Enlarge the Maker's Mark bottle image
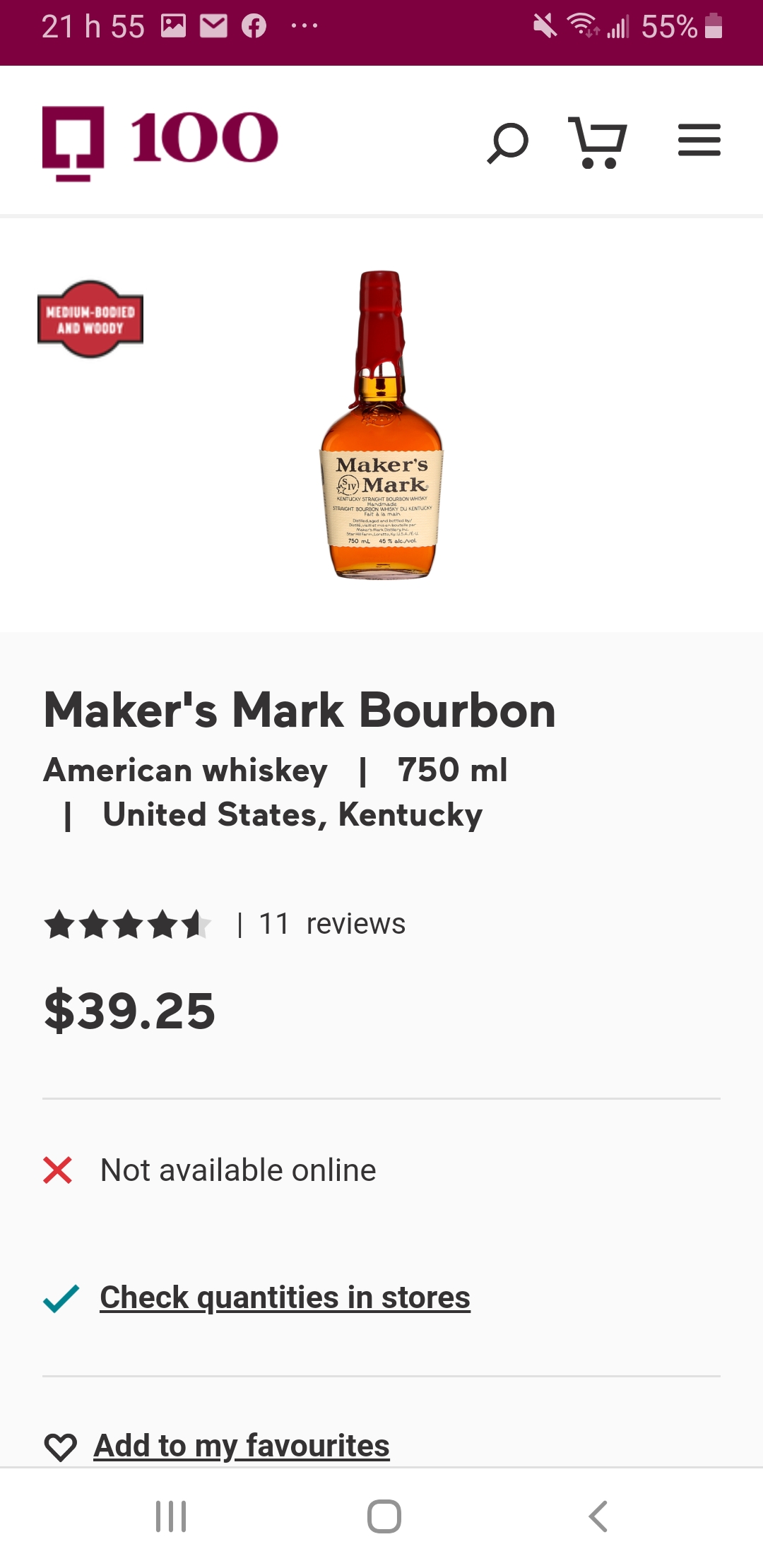Screen dimensions: 763x1568 coord(381,424)
